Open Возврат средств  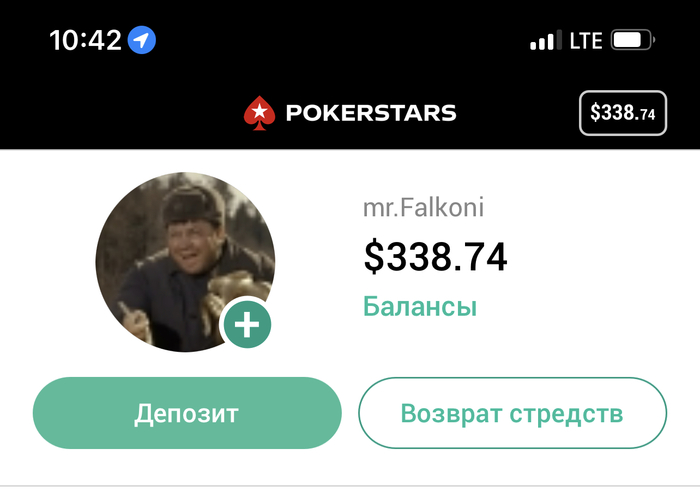512,413
